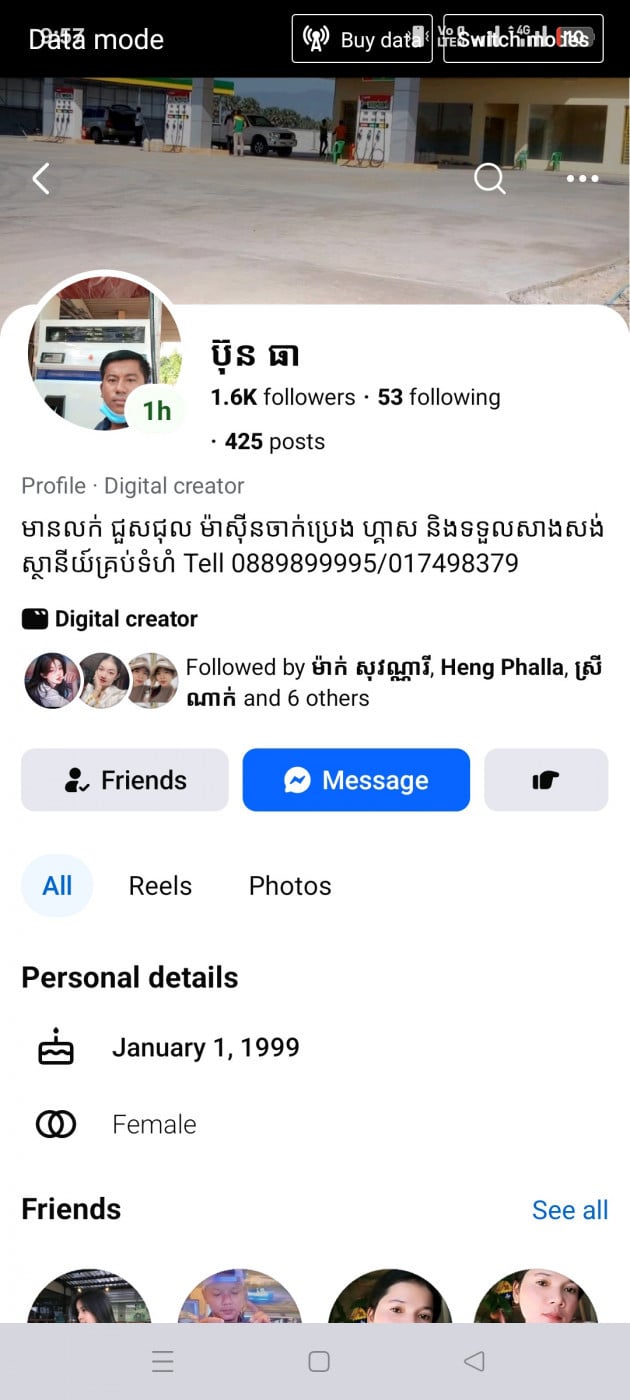This screenshot has width=630, height=1400.
Task: Search within this profile
Action: tap(489, 179)
